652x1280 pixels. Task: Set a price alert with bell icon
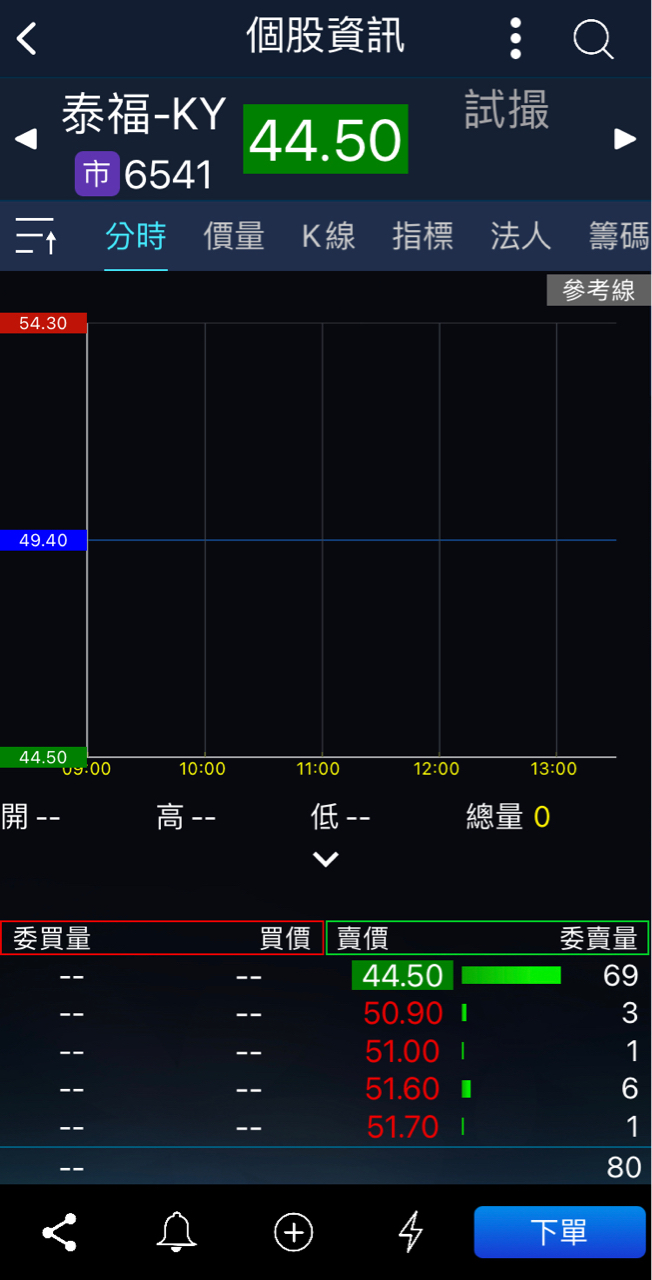point(176,1232)
